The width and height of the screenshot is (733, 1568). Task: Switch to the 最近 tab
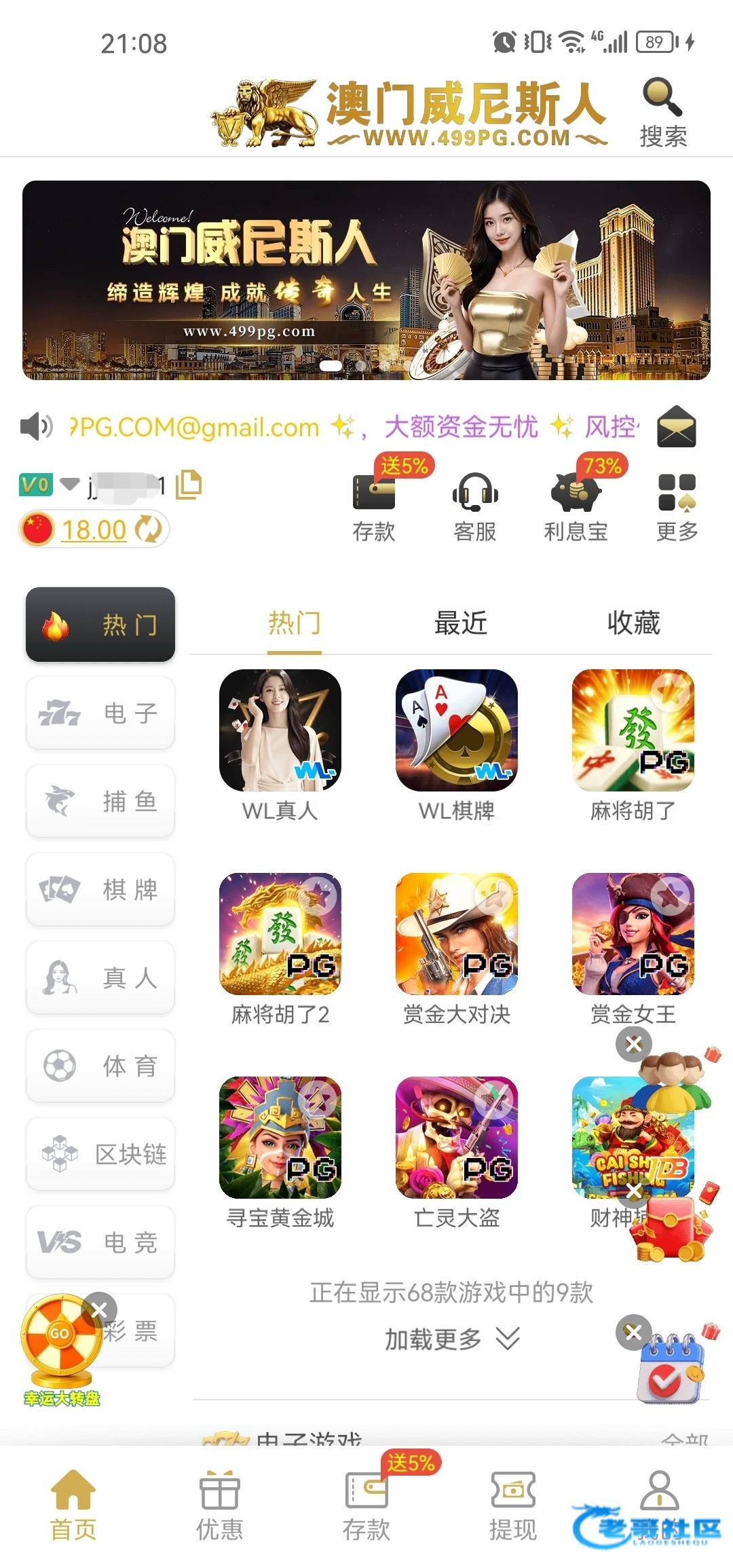(461, 622)
